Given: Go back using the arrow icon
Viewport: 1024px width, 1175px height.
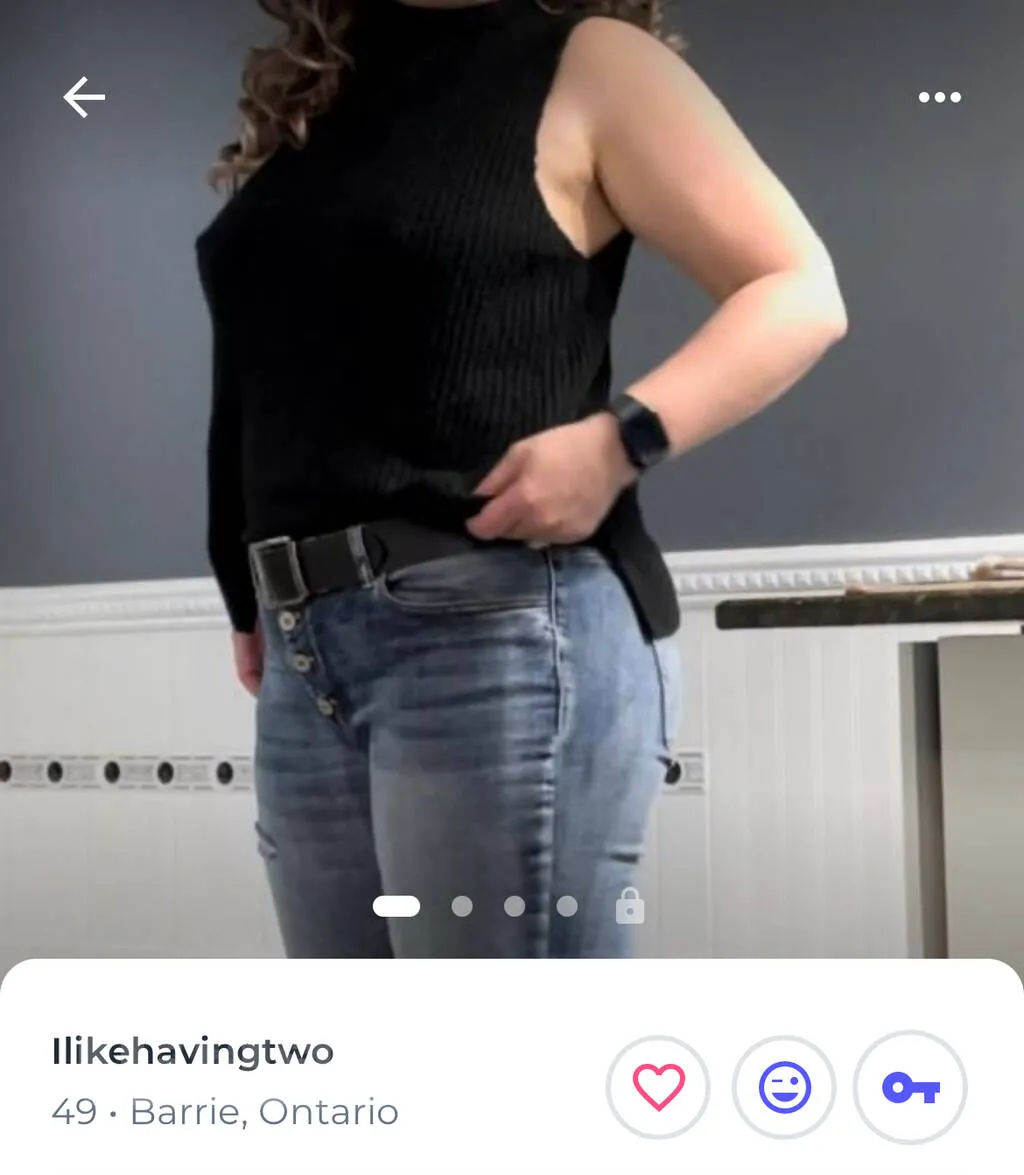Looking at the screenshot, I should 84,98.
